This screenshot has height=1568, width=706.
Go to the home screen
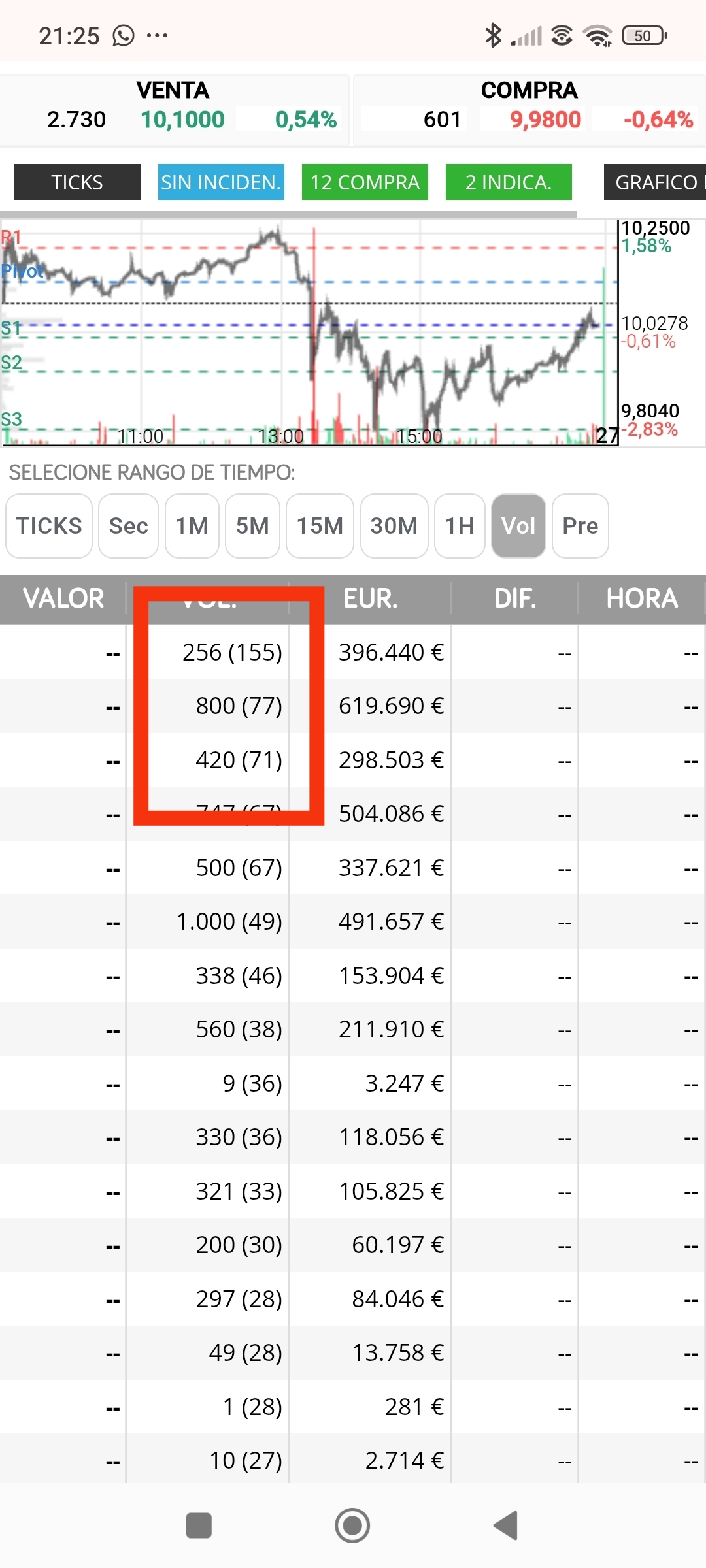click(352, 1526)
